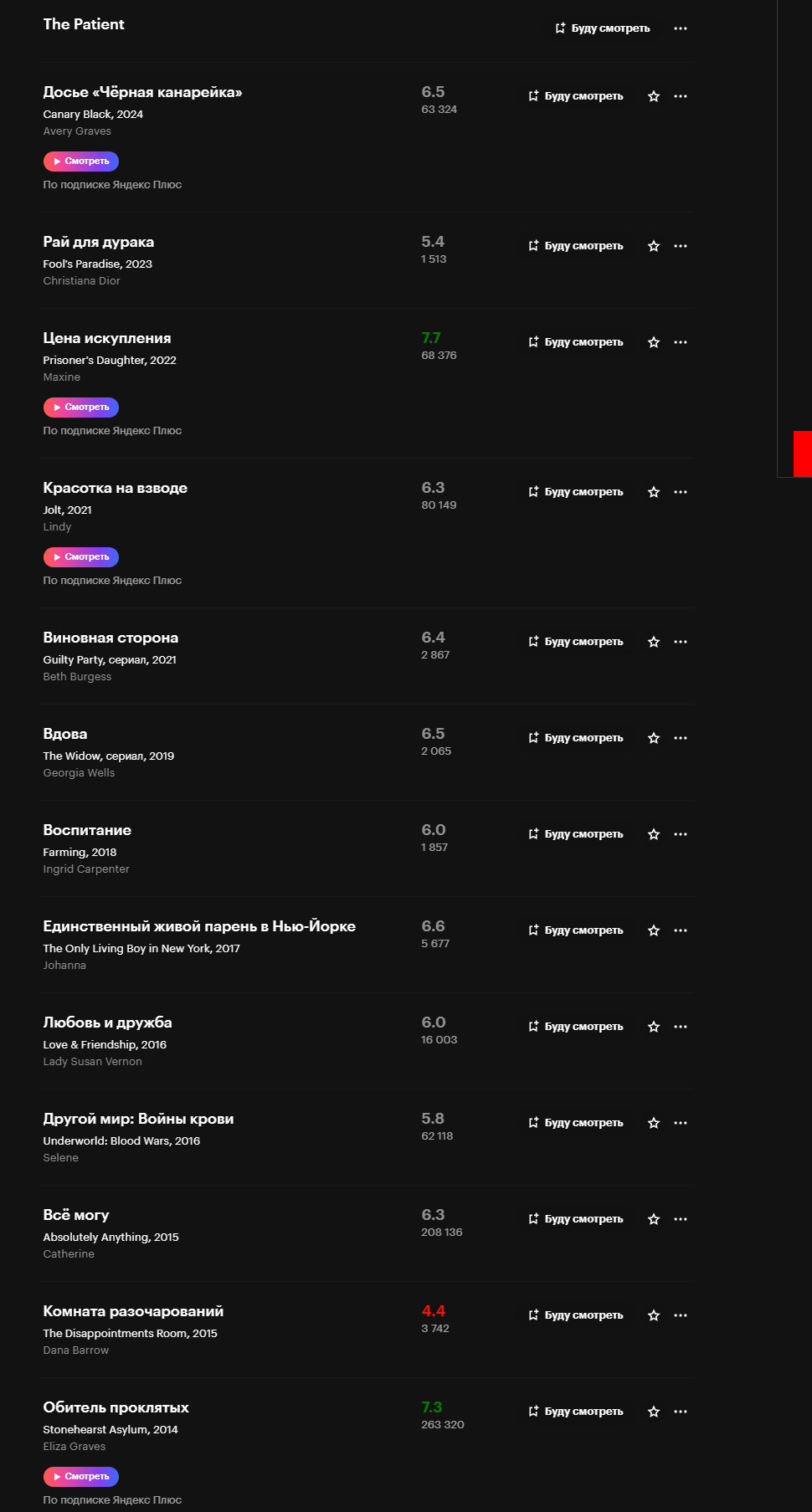Image resolution: width=812 pixels, height=1512 pixels.
Task: Rate The Widow with the star
Action: (x=654, y=738)
